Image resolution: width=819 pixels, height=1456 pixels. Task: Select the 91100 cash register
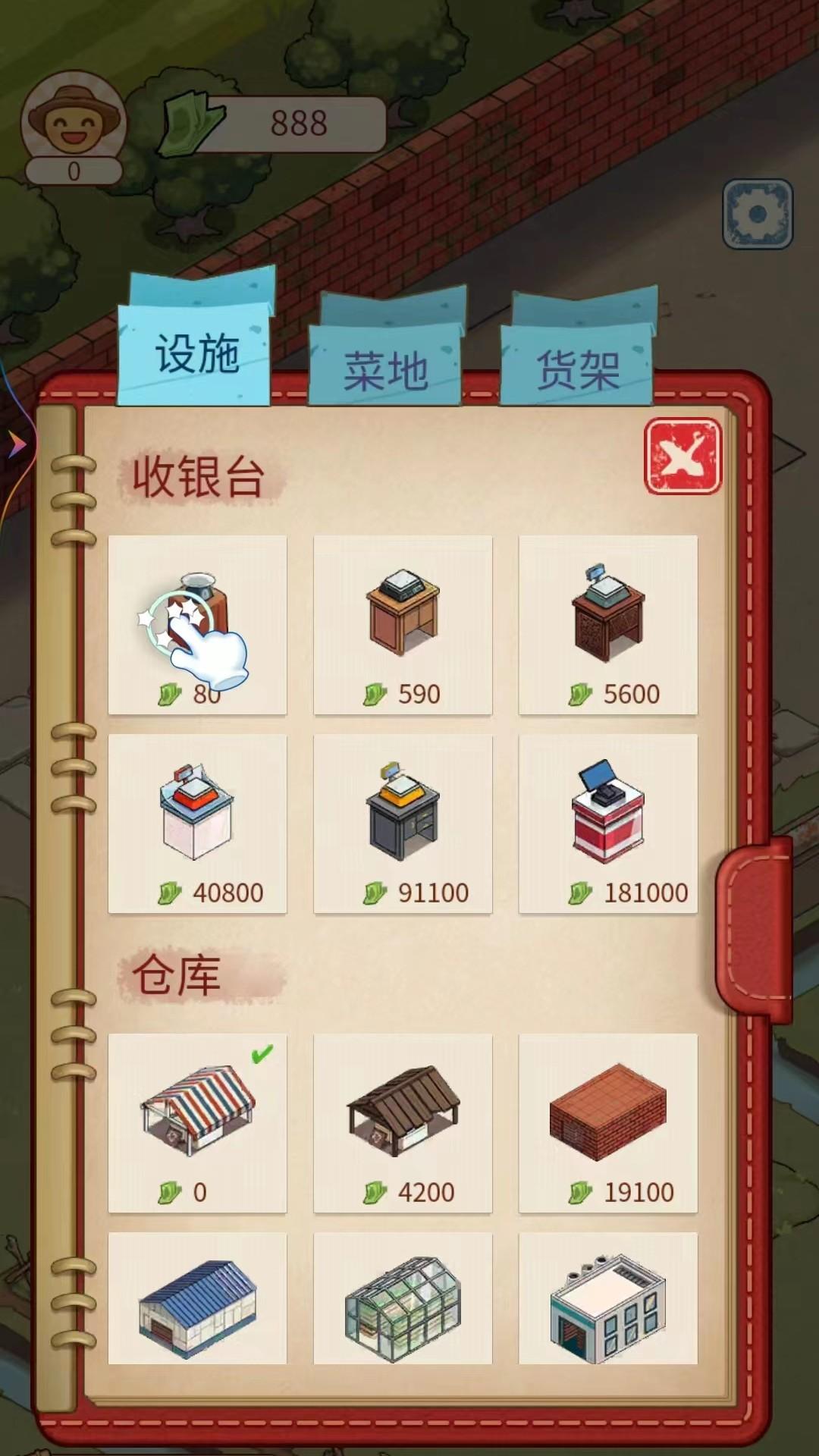coord(403,824)
